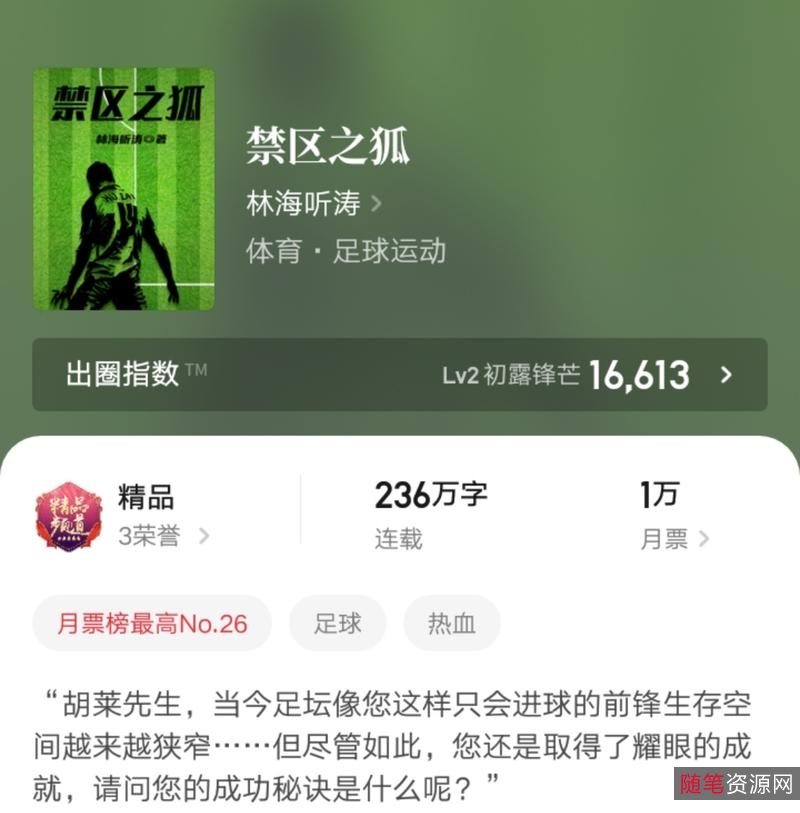Image resolution: width=800 pixels, height=813 pixels.
Task: Select the 足球 tag
Action: point(337,622)
